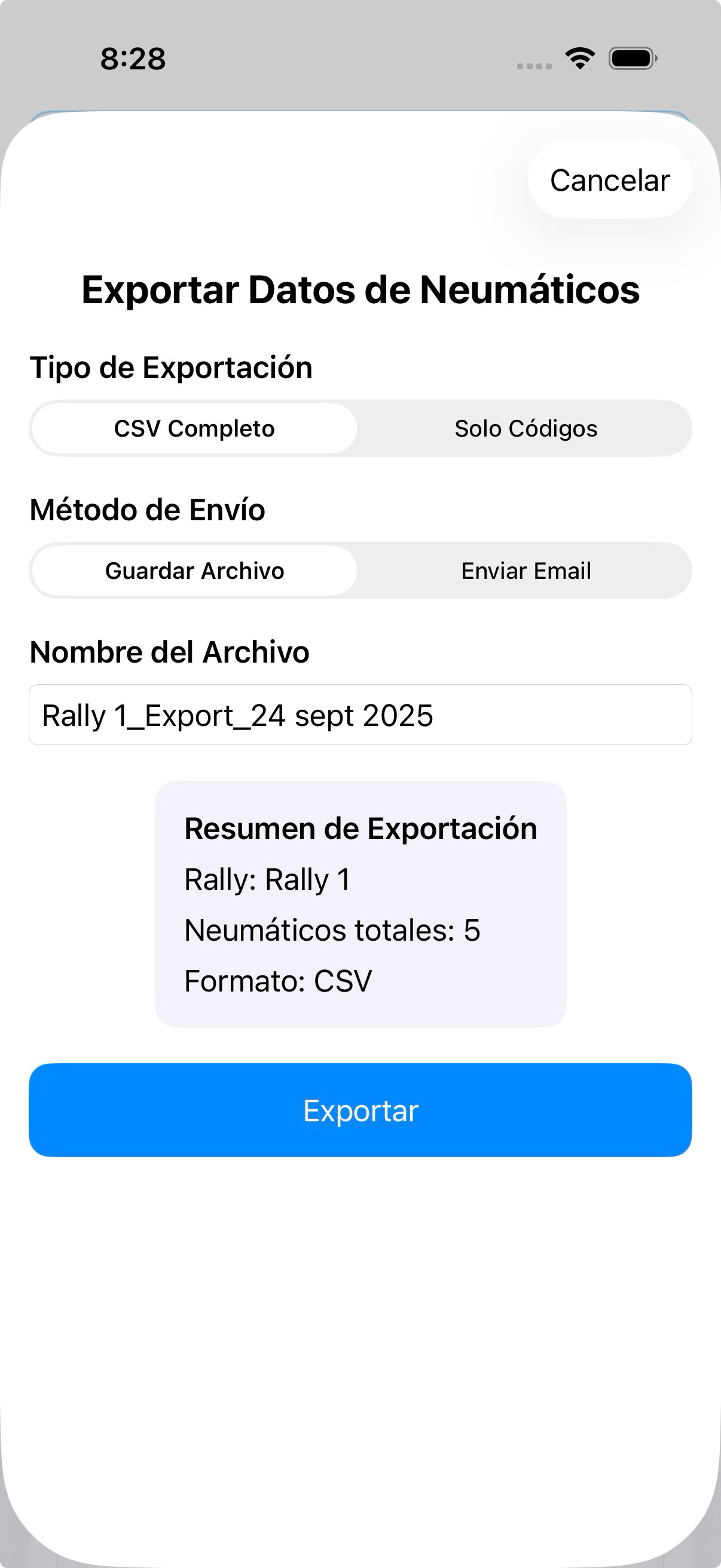721x1568 pixels.
Task: Tap the Exportar button
Action: [x=360, y=1110]
